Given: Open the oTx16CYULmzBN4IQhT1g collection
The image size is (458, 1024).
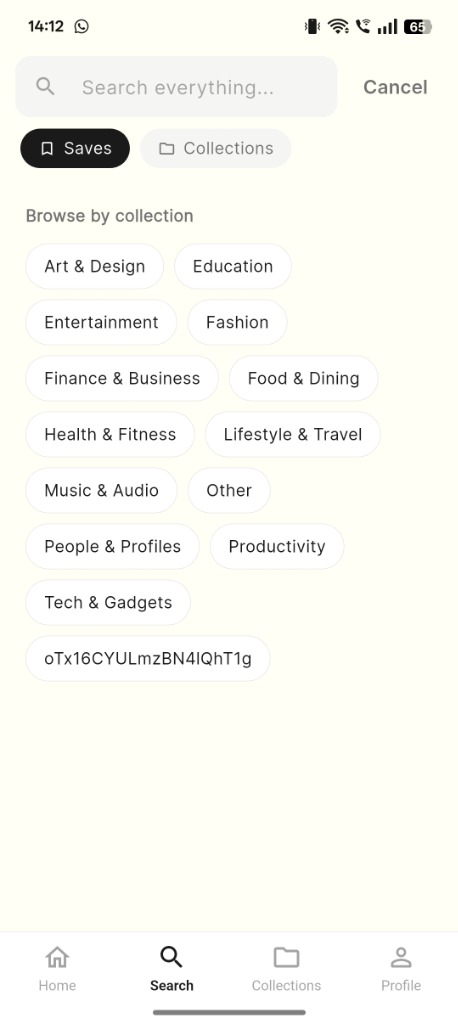Looking at the screenshot, I should [148, 658].
